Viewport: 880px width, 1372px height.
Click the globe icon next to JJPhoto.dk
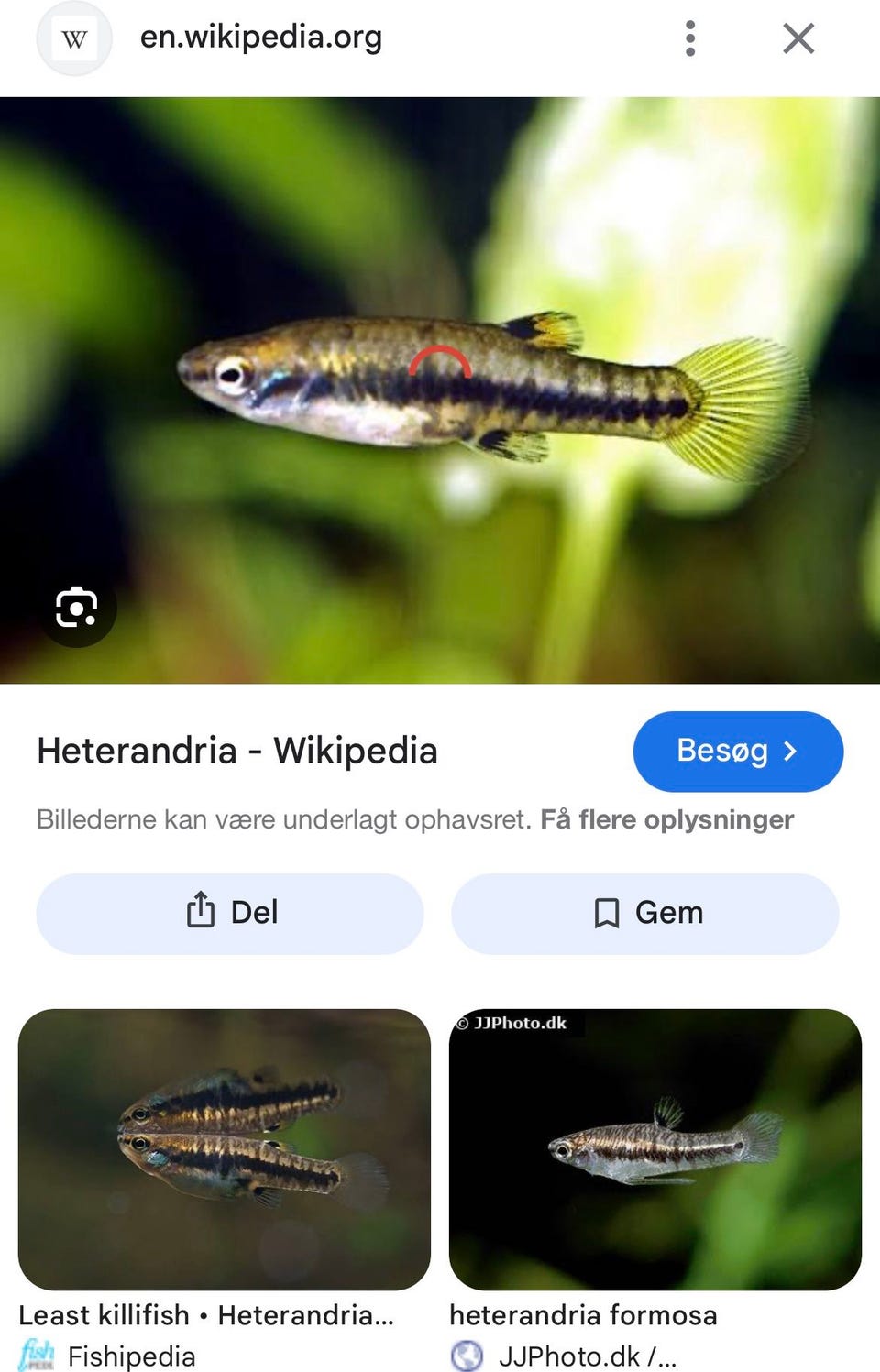tap(468, 1356)
